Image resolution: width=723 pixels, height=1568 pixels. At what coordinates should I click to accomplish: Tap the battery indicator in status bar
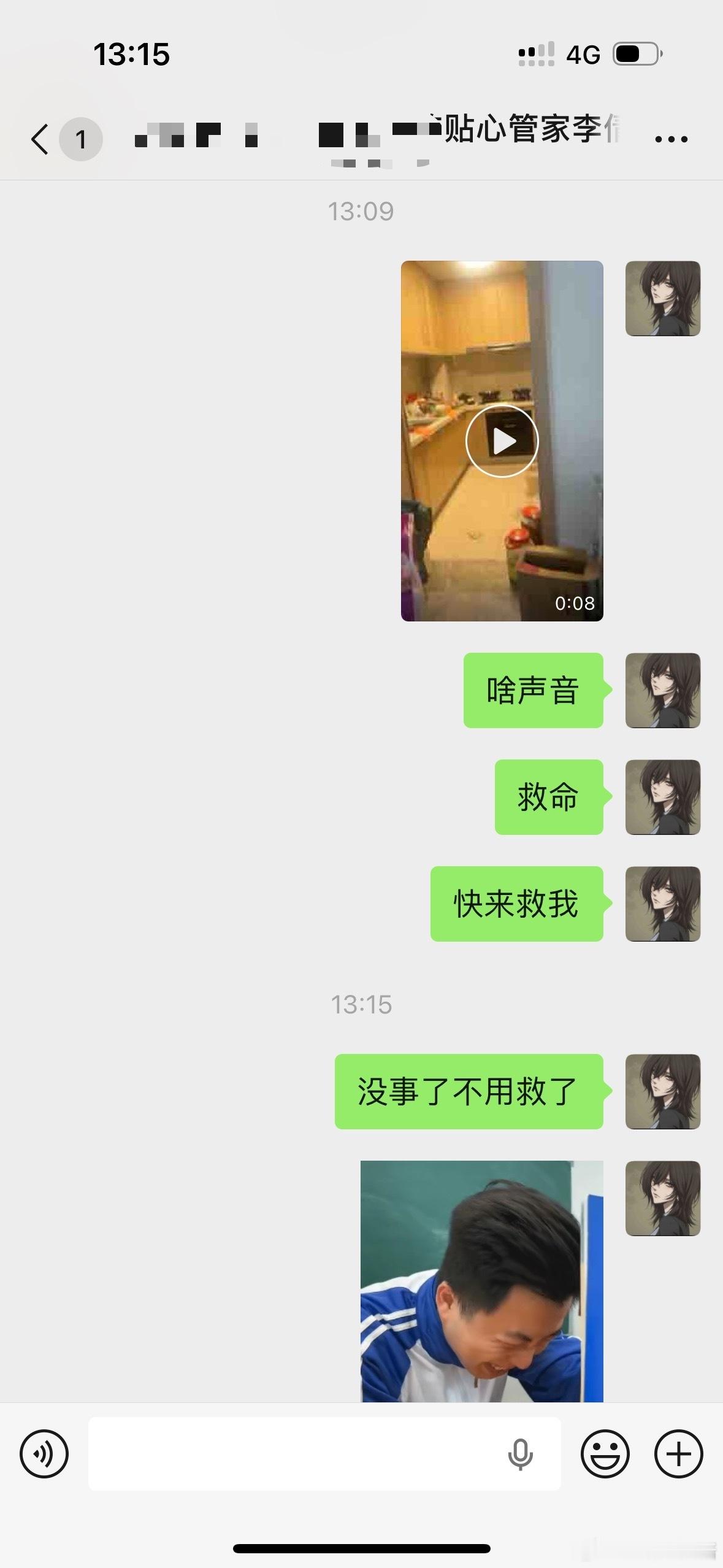pyautogui.click(x=635, y=55)
